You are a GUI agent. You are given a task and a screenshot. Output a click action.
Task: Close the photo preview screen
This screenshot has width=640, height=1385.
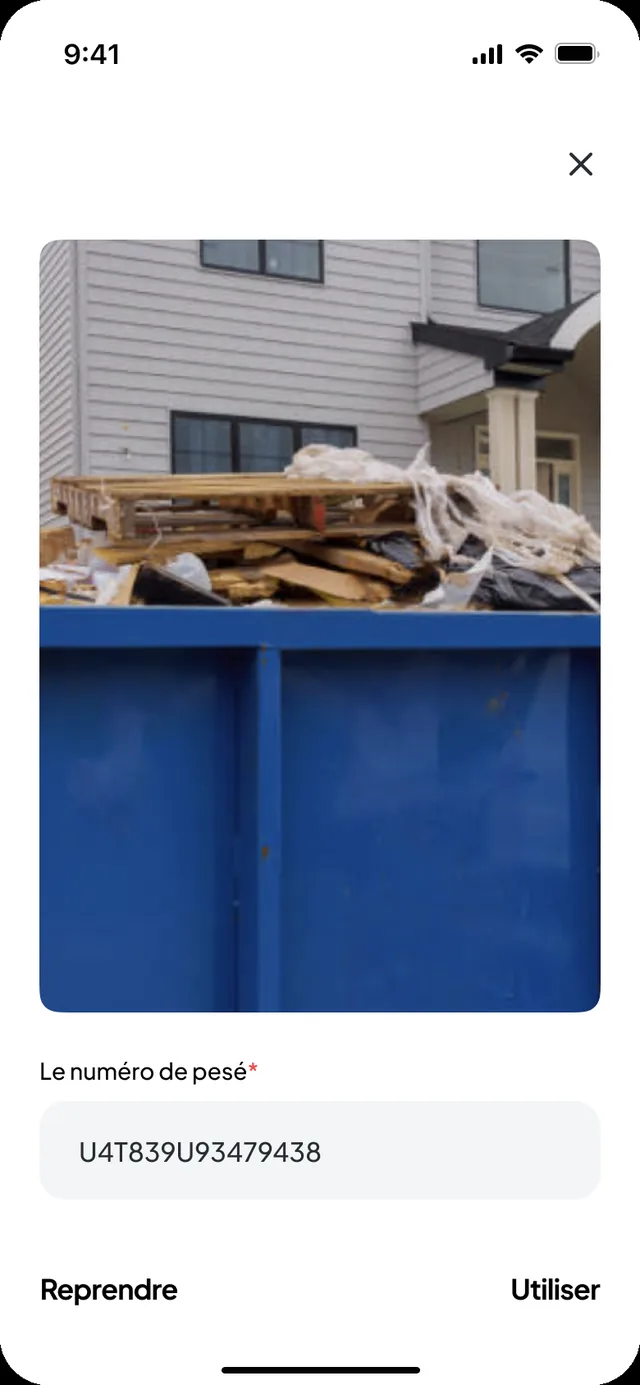581,165
